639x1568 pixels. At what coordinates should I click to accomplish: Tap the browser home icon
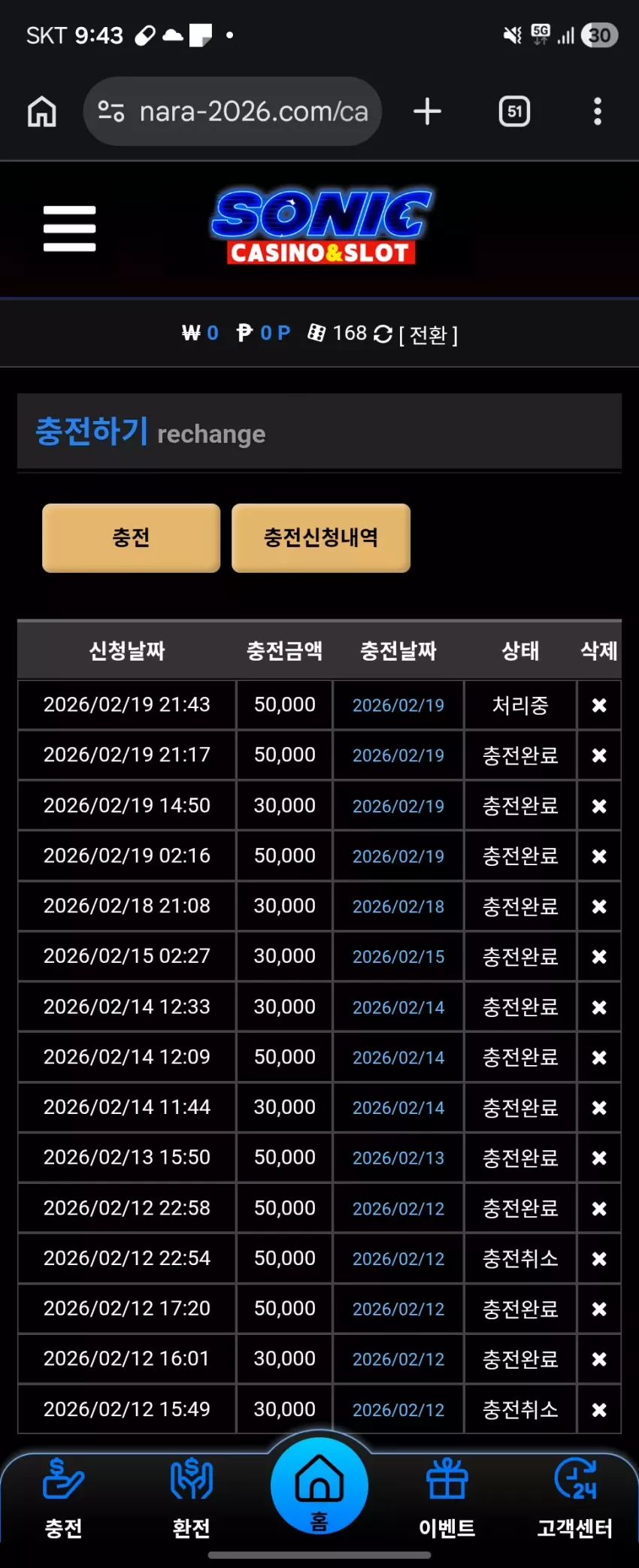tap(42, 112)
